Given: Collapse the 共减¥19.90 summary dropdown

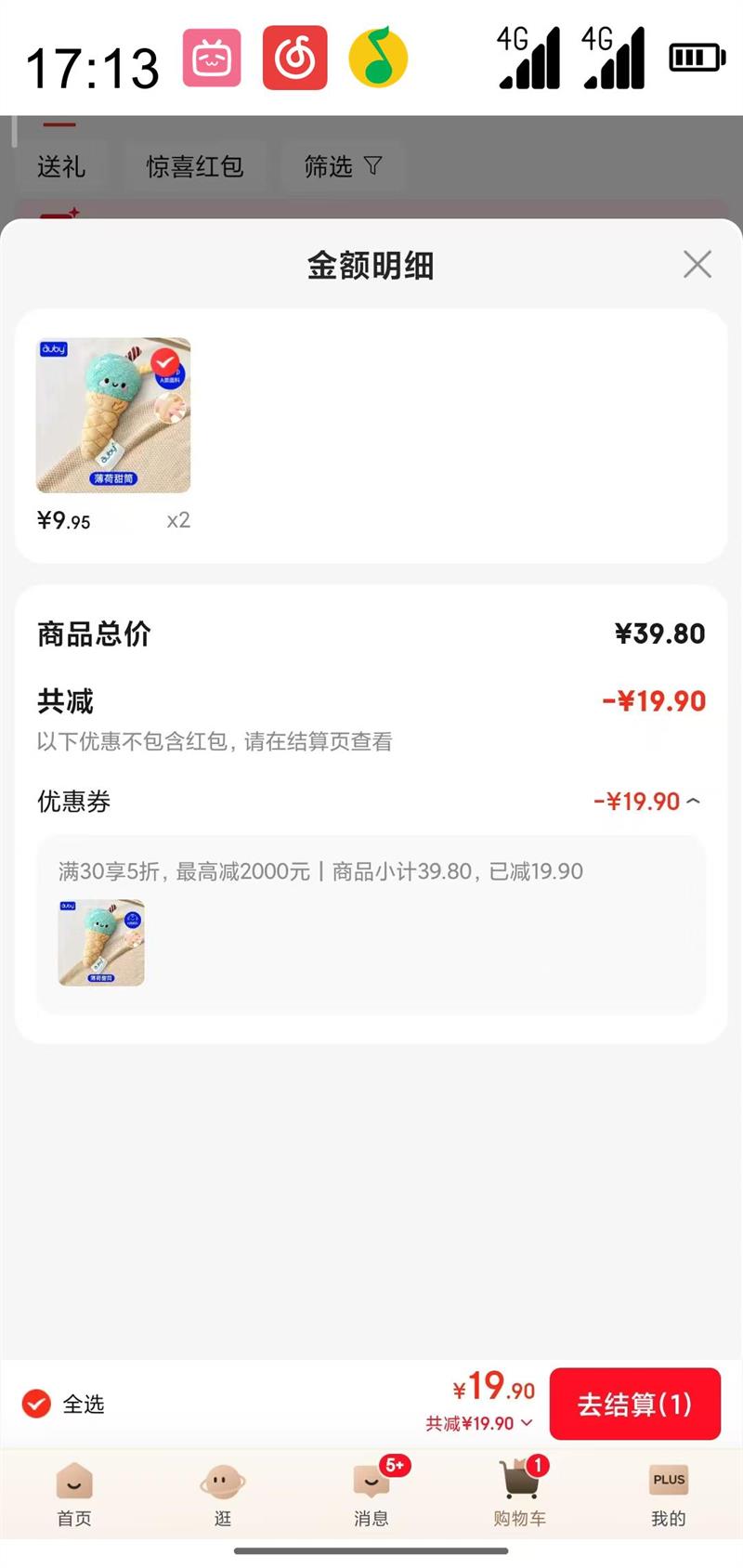Looking at the screenshot, I should click(x=479, y=1423).
